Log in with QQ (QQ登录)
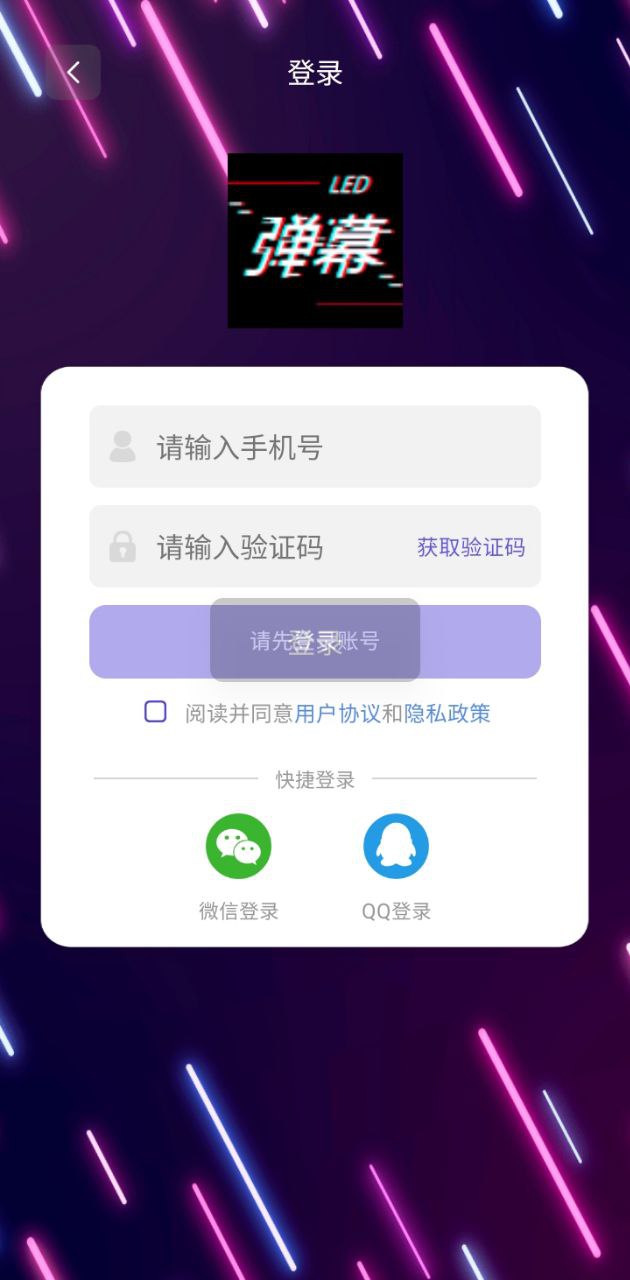This screenshot has height=1280, width=630. point(396,846)
